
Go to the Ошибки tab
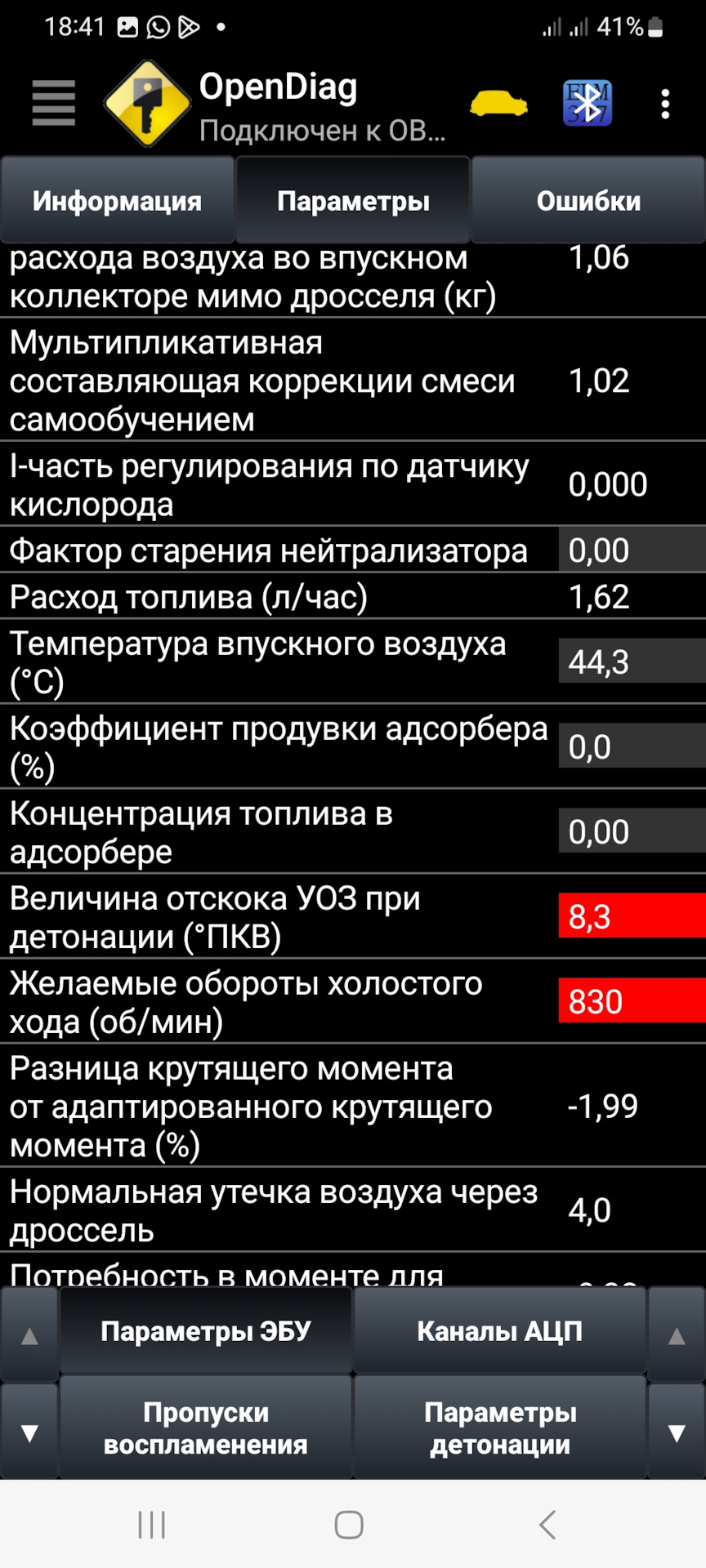(588, 201)
